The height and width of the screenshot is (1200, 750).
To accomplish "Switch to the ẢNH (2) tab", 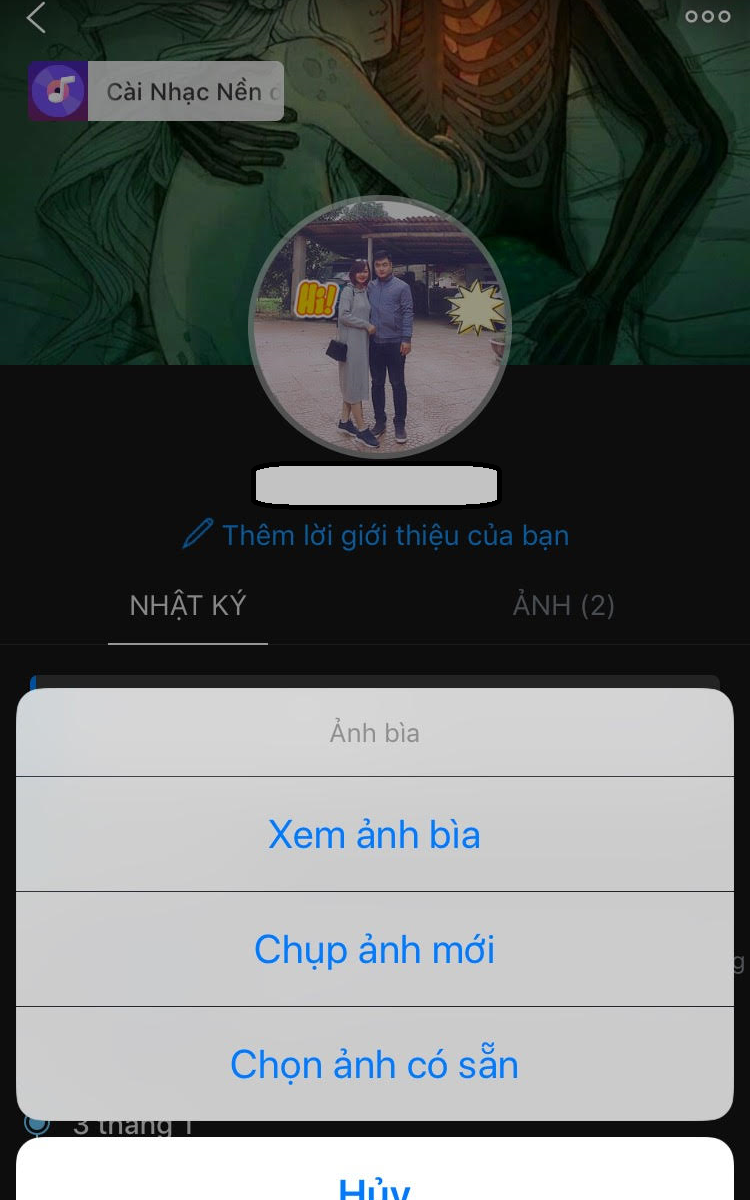I will 564,605.
